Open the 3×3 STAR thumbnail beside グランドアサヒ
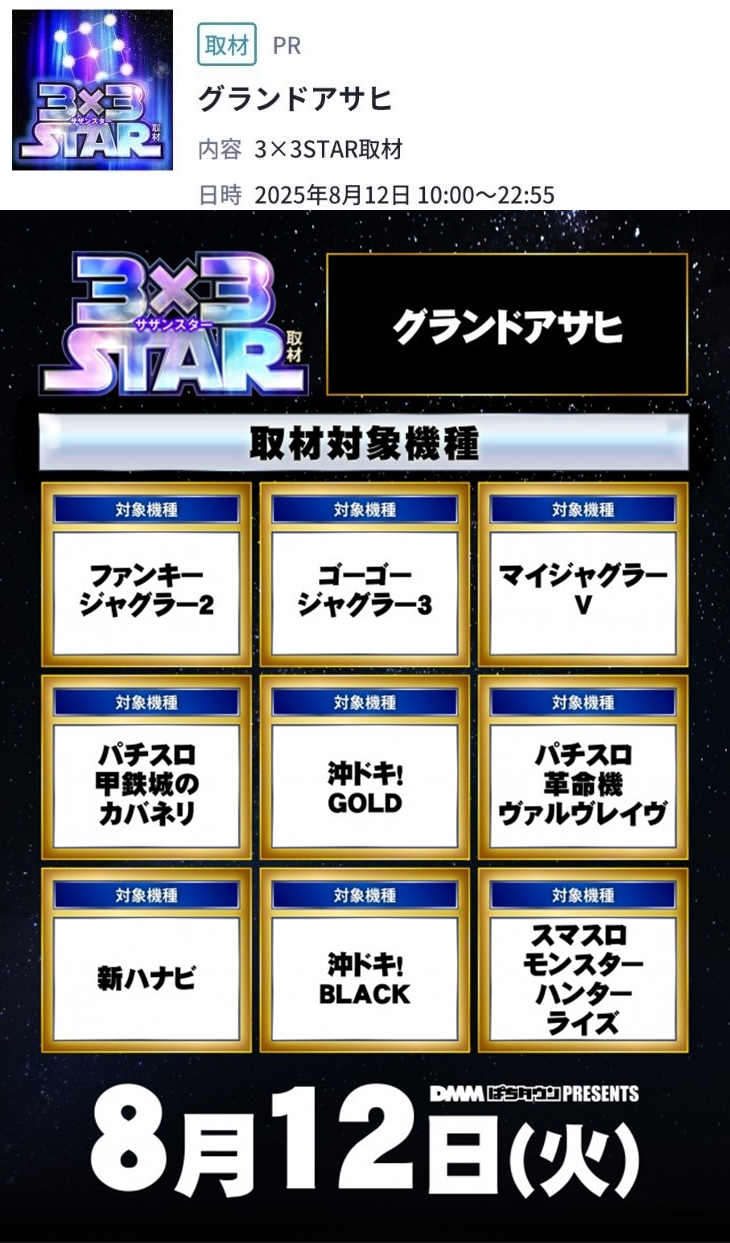Image resolution: width=730 pixels, height=1243 pixels. [92, 90]
